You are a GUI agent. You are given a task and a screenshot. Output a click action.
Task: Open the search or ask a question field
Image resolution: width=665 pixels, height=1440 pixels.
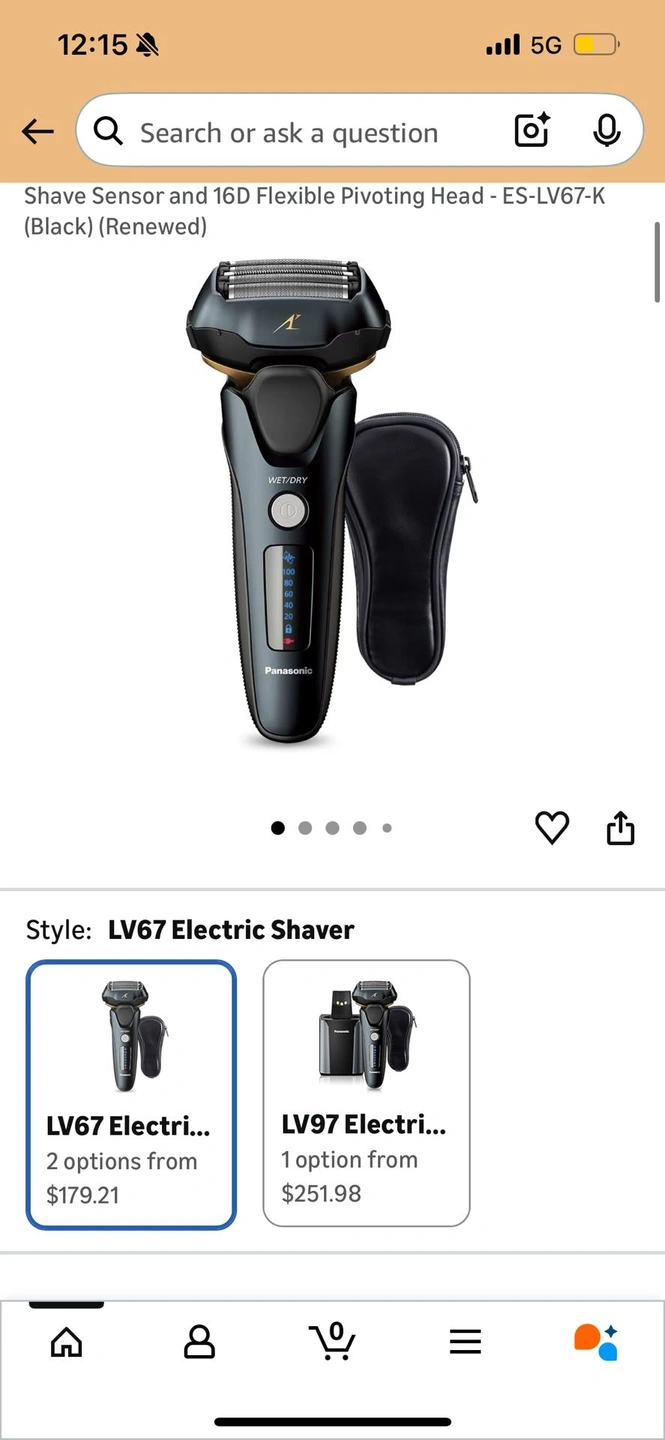[290, 132]
